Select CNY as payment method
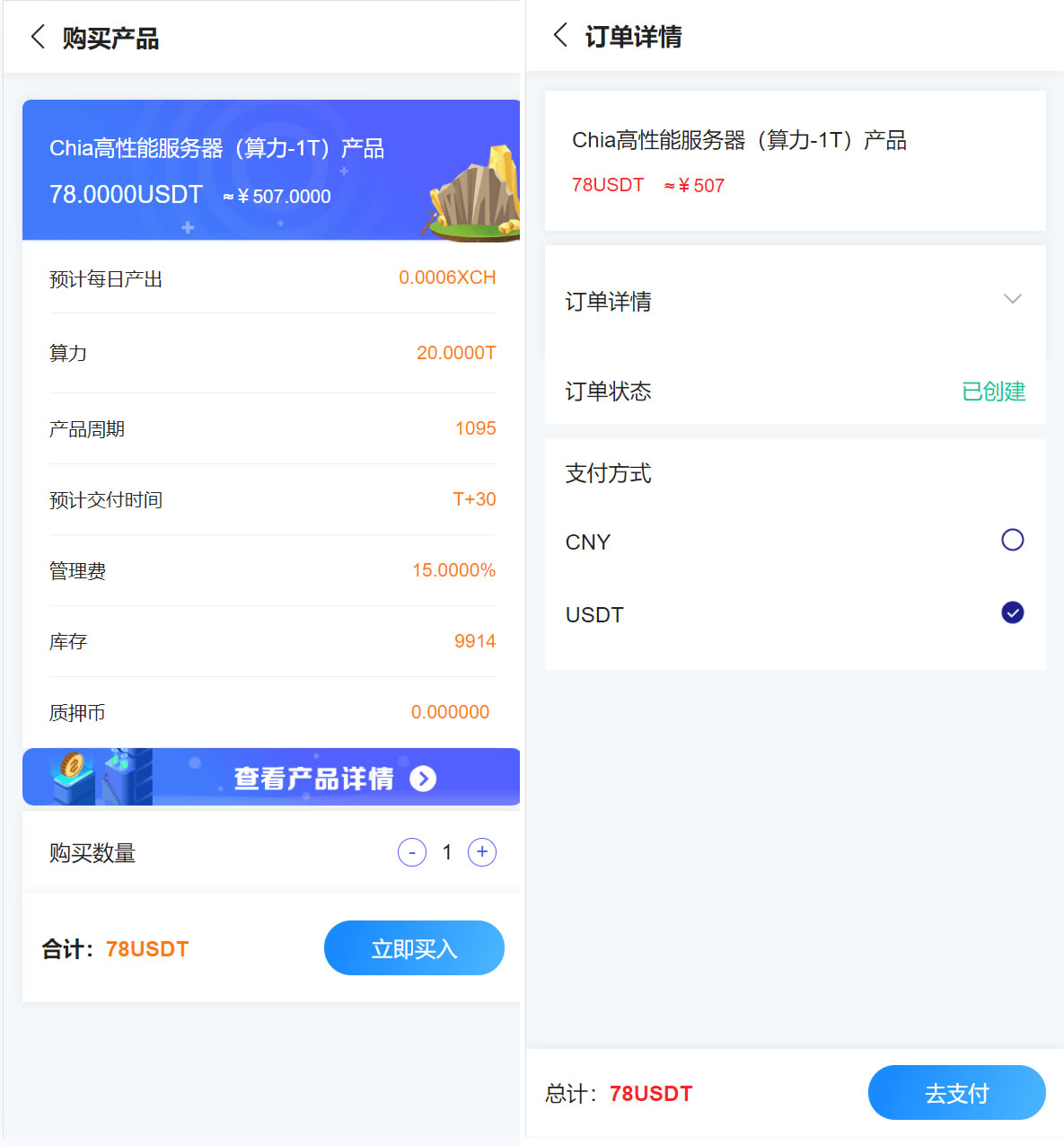This screenshot has width=1064, height=1145. click(1012, 540)
